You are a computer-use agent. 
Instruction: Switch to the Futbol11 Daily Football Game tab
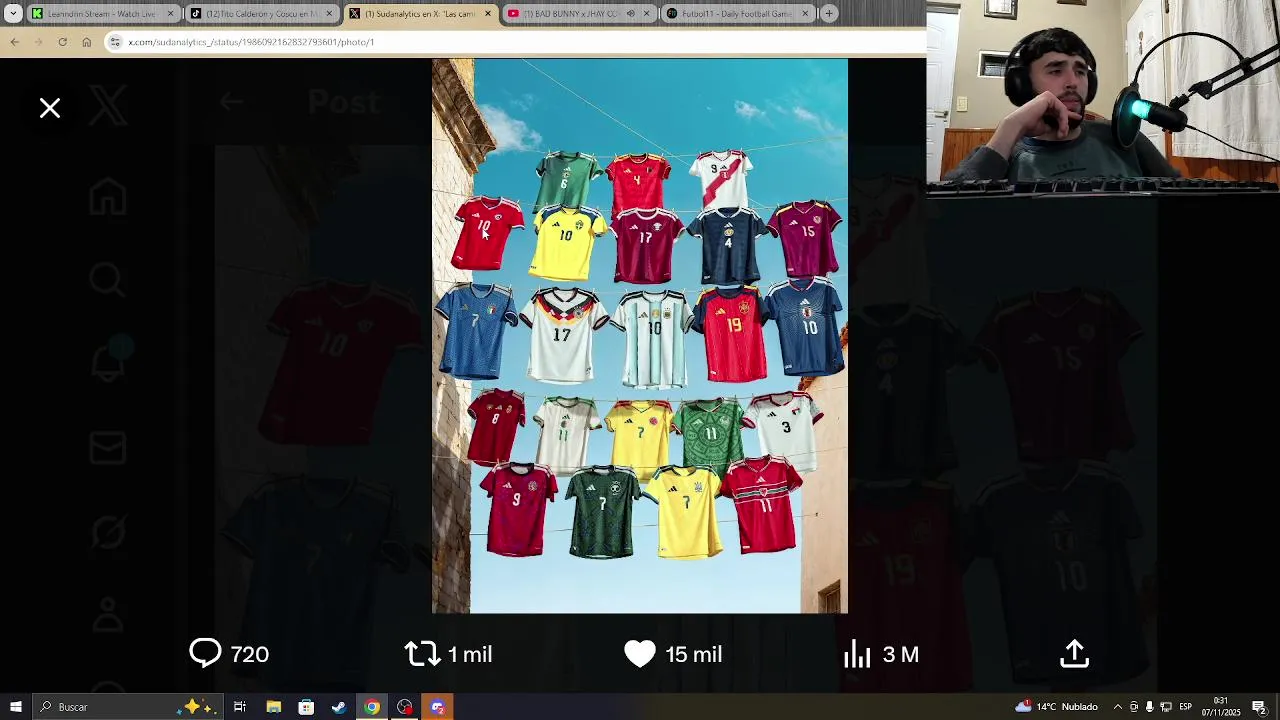[735, 14]
